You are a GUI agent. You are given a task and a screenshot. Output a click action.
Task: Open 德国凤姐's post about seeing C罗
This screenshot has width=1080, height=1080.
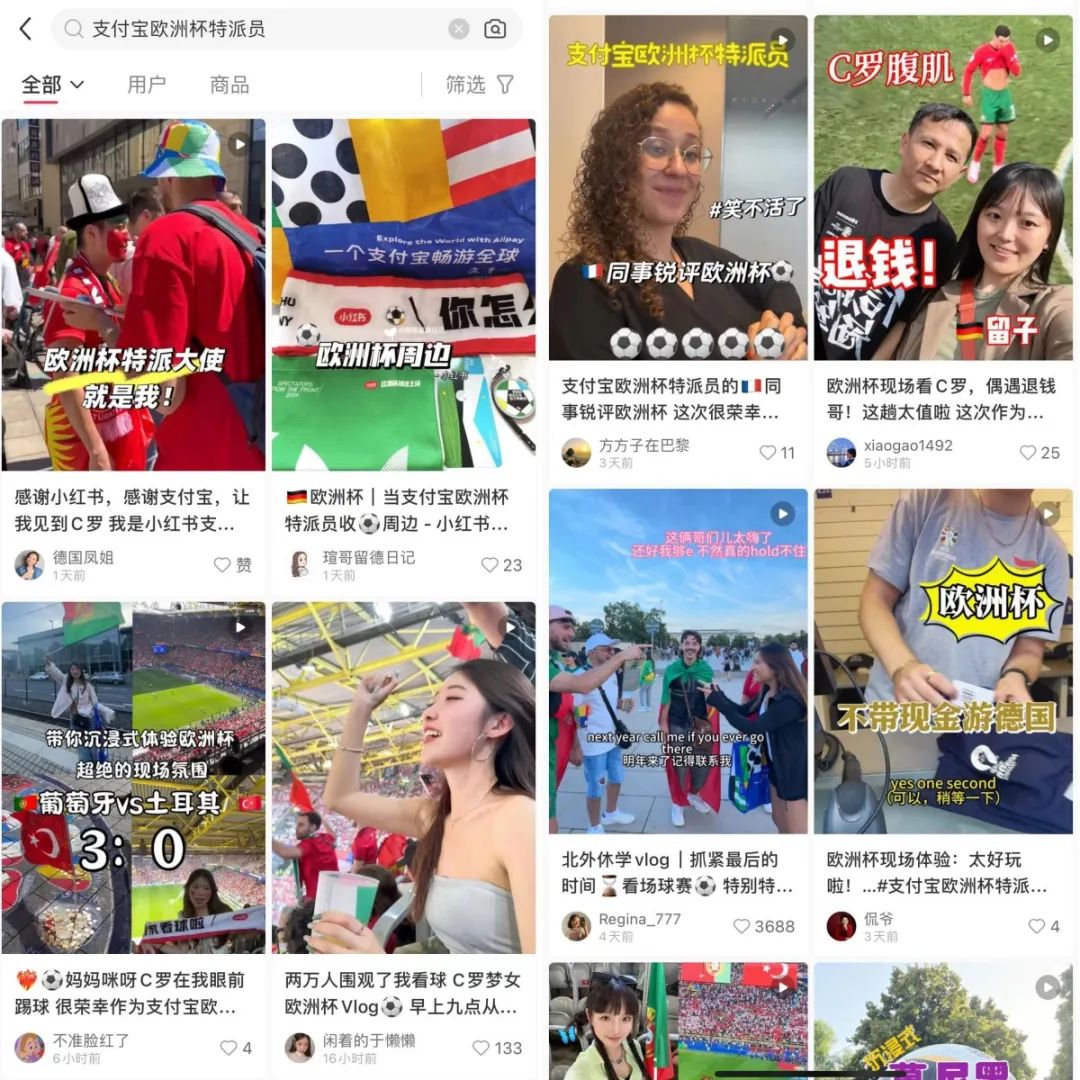[x=133, y=295]
